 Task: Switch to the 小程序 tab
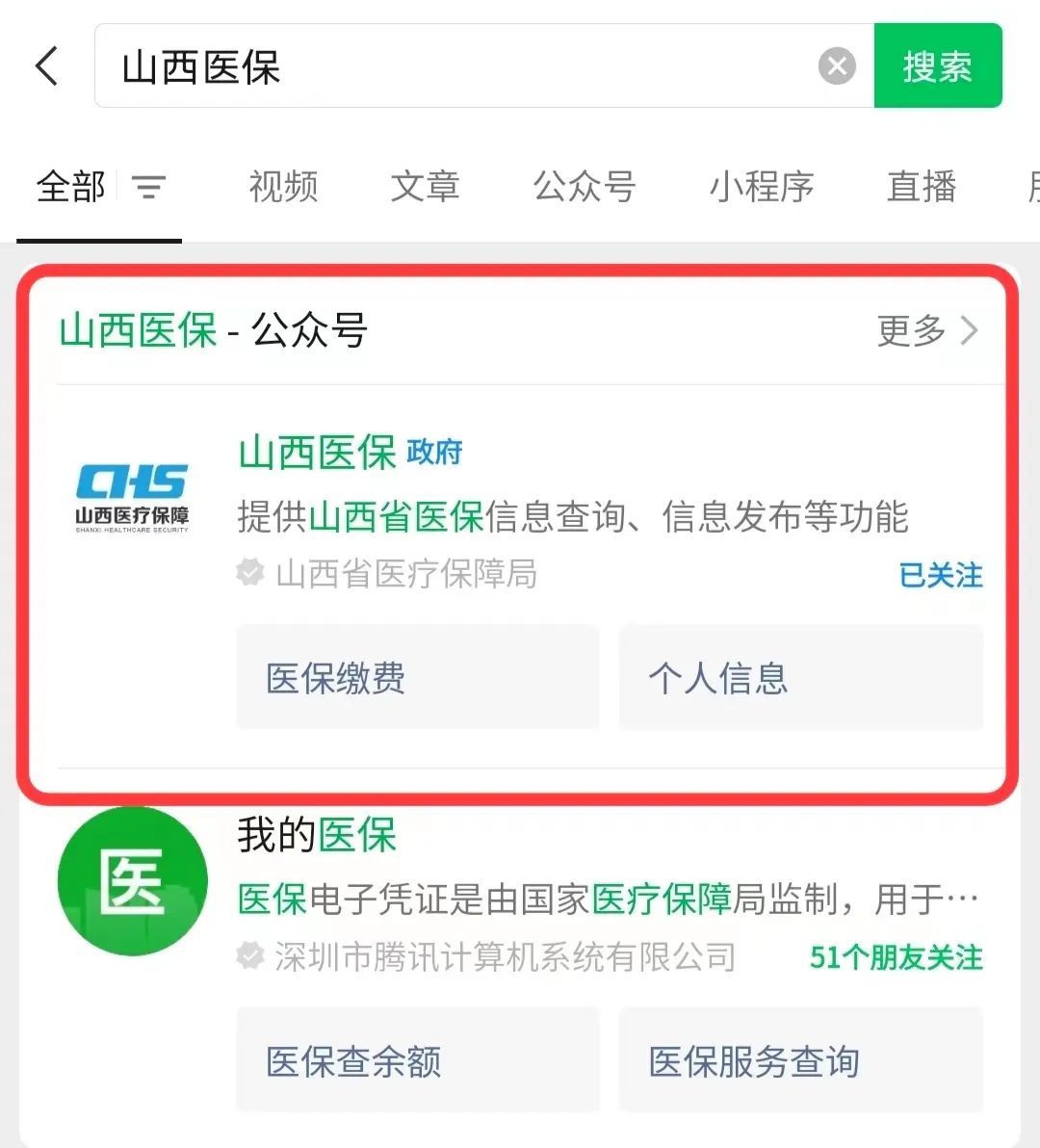click(x=762, y=187)
